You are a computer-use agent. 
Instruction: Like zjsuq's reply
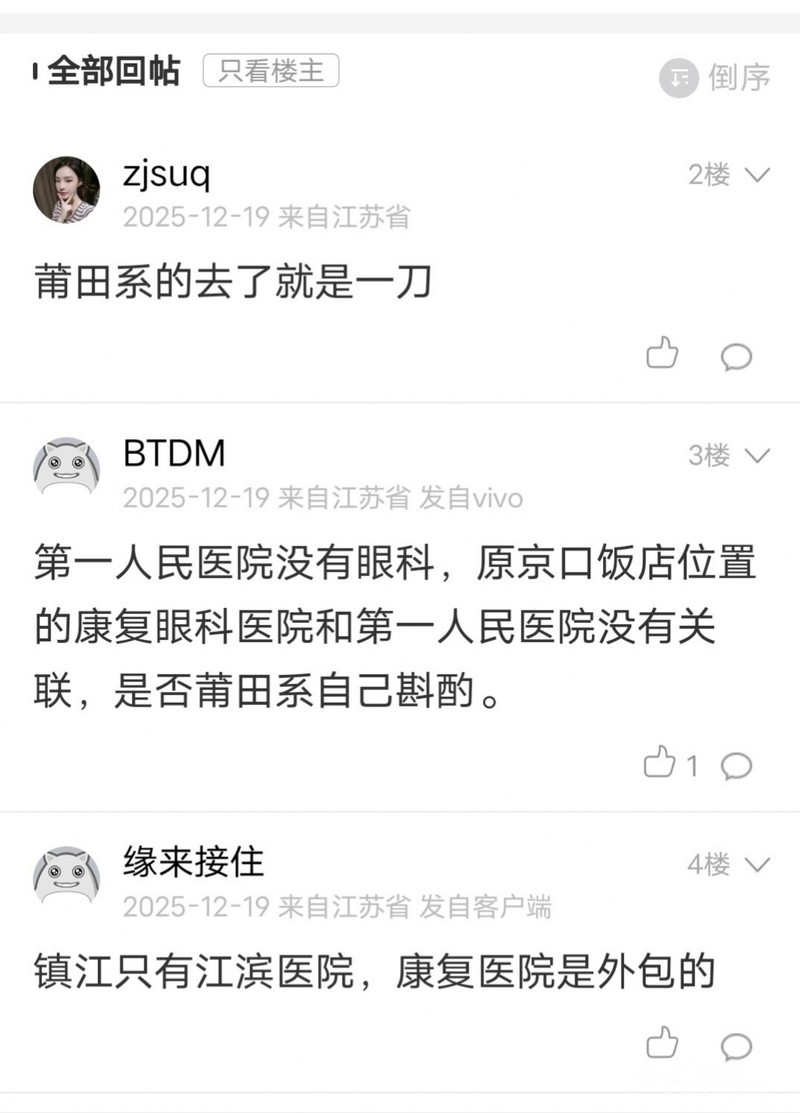[x=662, y=354]
